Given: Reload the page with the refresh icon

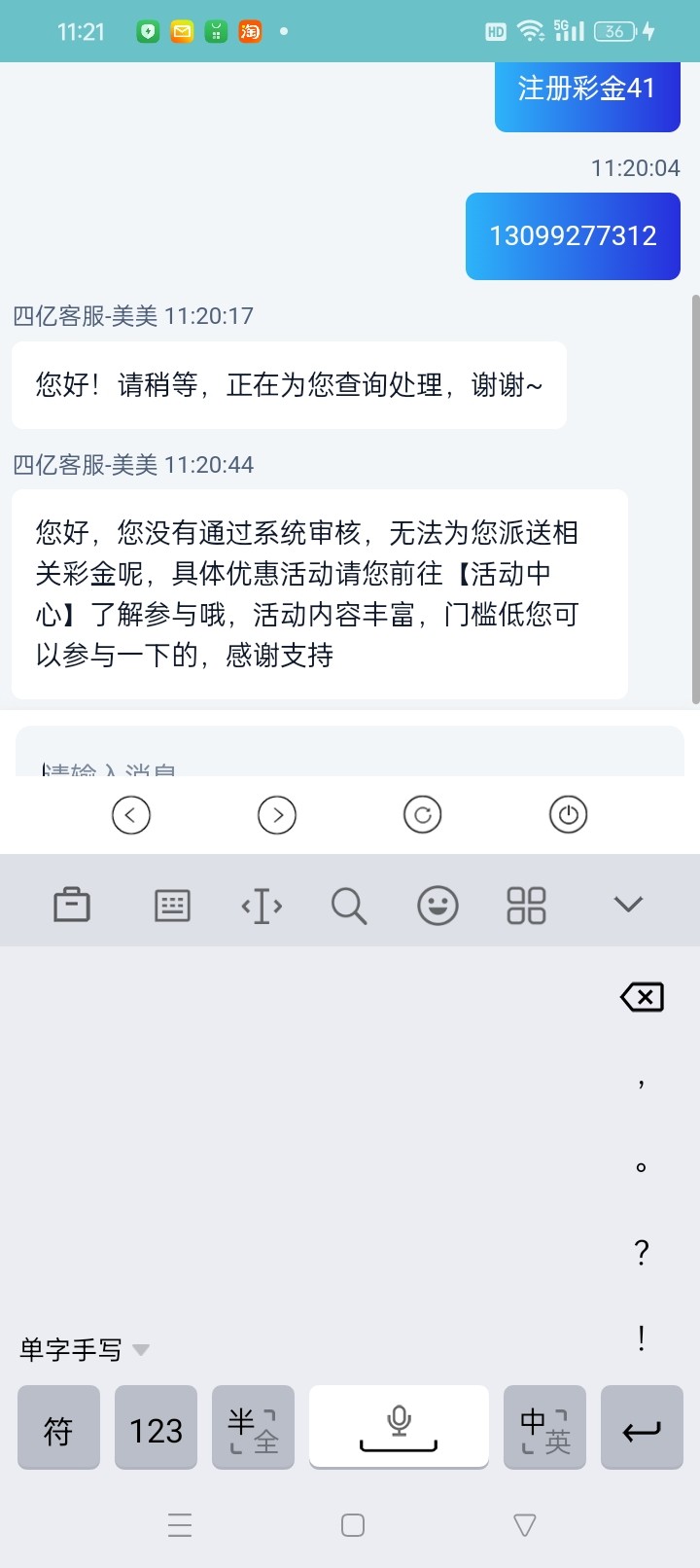Looking at the screenshot, I should (x=423, y=815).
